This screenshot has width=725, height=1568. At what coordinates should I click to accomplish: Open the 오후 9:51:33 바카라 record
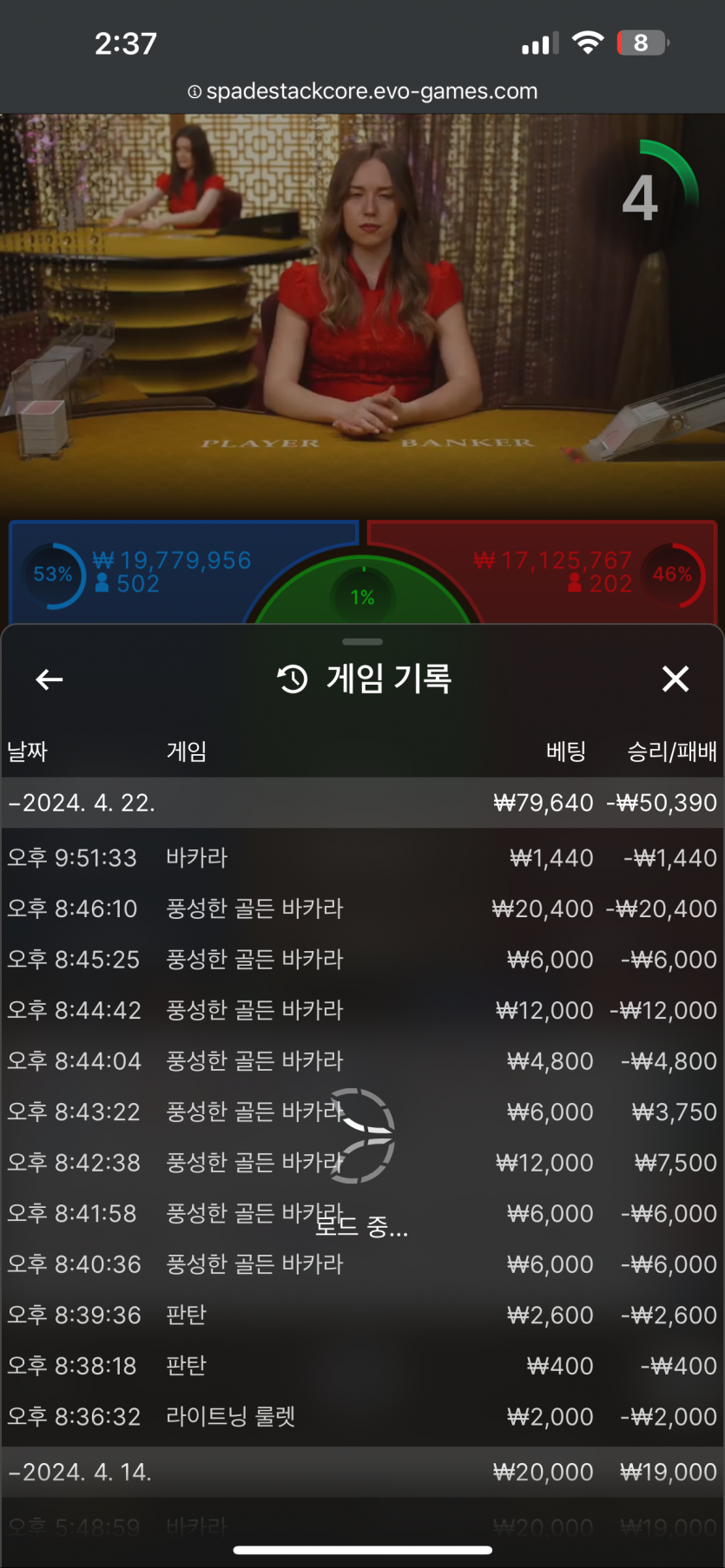362,858
